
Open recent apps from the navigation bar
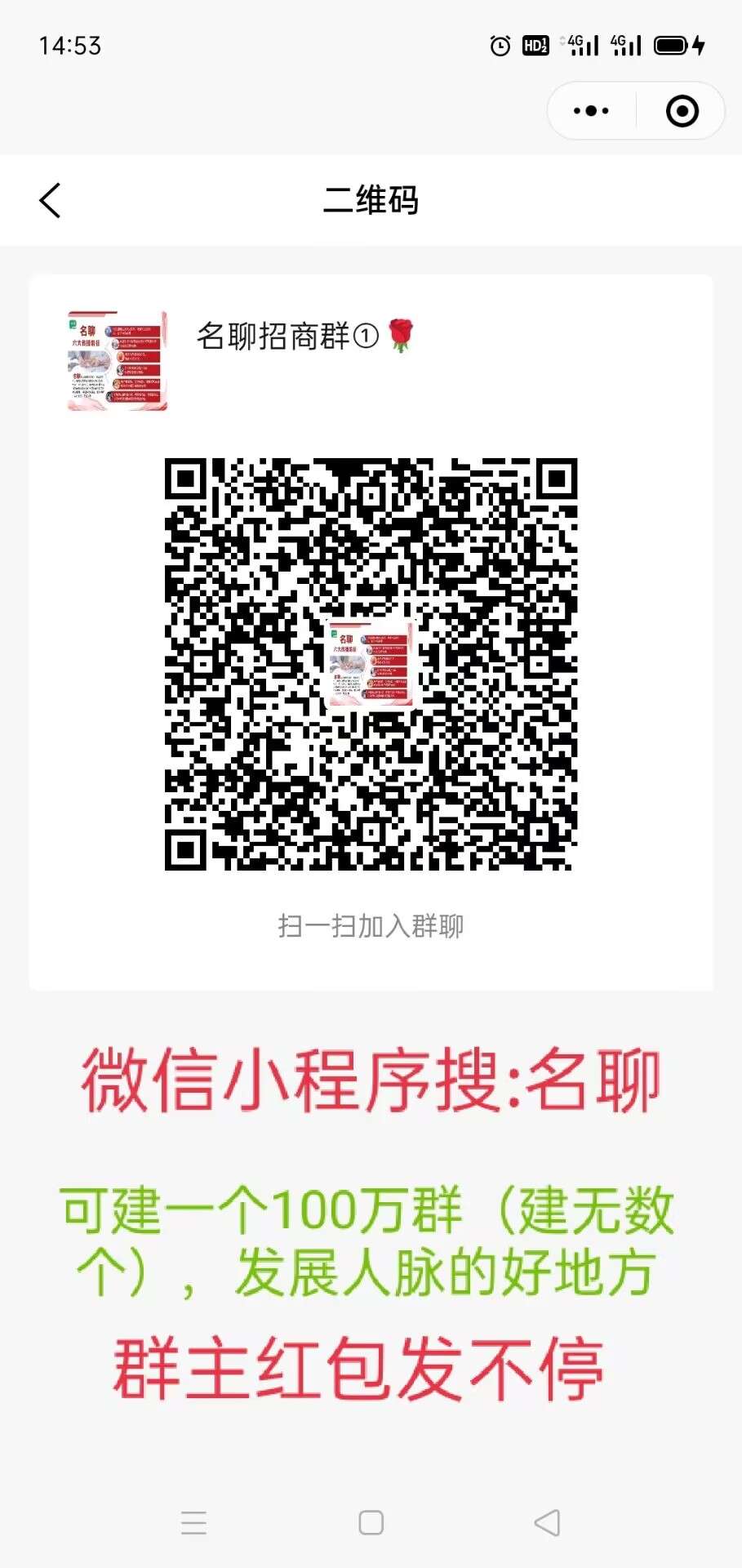(x=193, y=1522)
